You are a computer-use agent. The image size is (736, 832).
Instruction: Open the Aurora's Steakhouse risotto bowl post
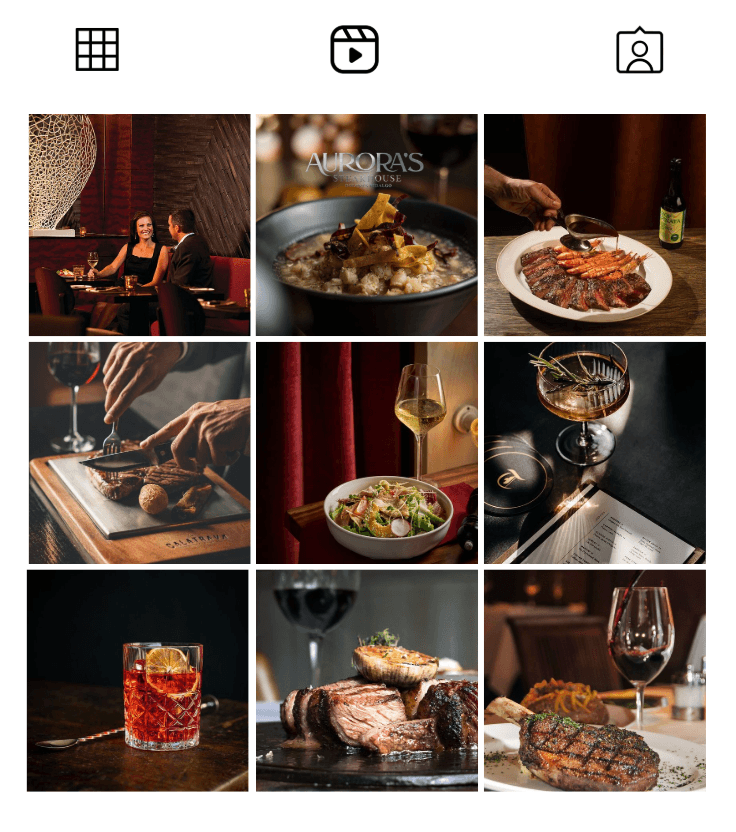tap(366, 225)
